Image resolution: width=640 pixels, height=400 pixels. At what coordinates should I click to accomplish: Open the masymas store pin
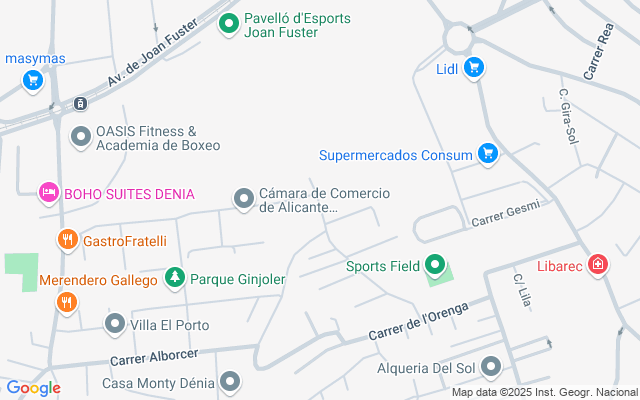(x=33, y=79)
